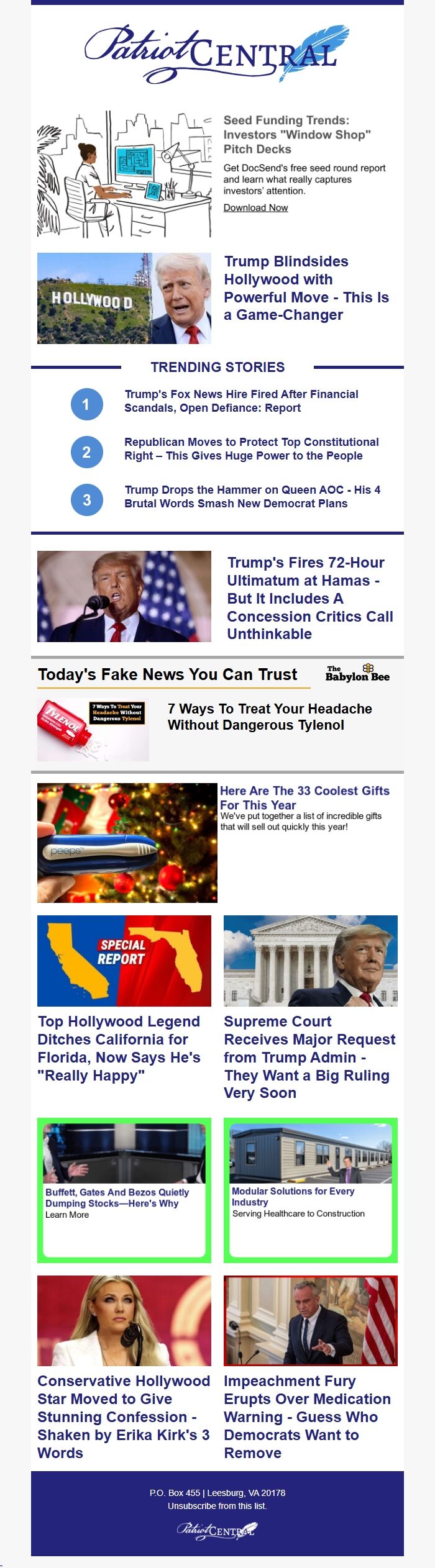This screenshot has height=1568, width=435.
Task: Open the Impeachment Fury medication warning article
Action: (307, 1416)
